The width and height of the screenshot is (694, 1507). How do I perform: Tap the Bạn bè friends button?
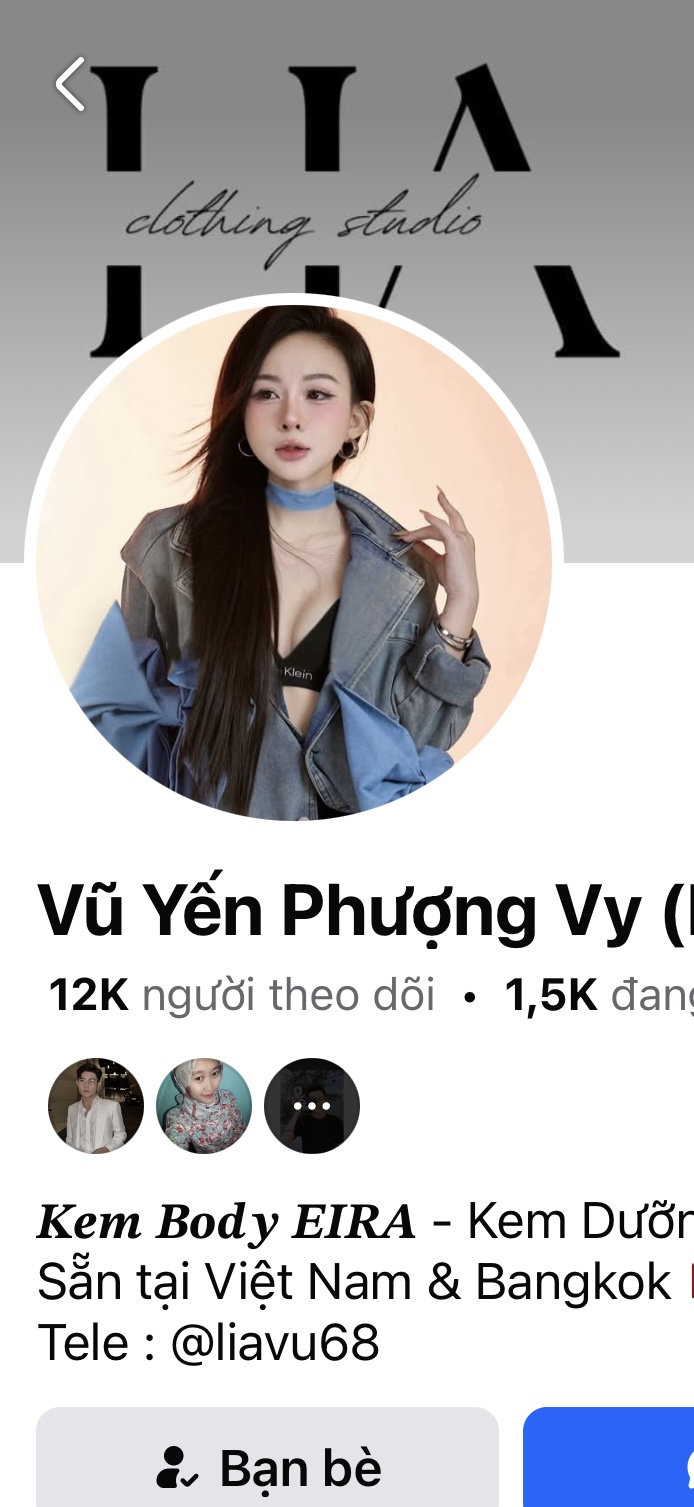pyautogui.click(x=268, y=1467)
